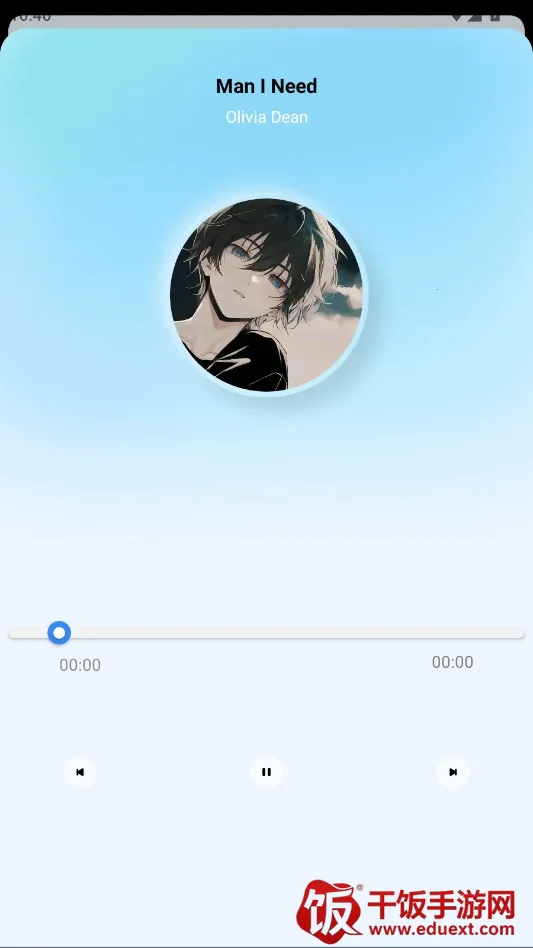
Task: Skip to the next track
Action: tap(453, 772)
